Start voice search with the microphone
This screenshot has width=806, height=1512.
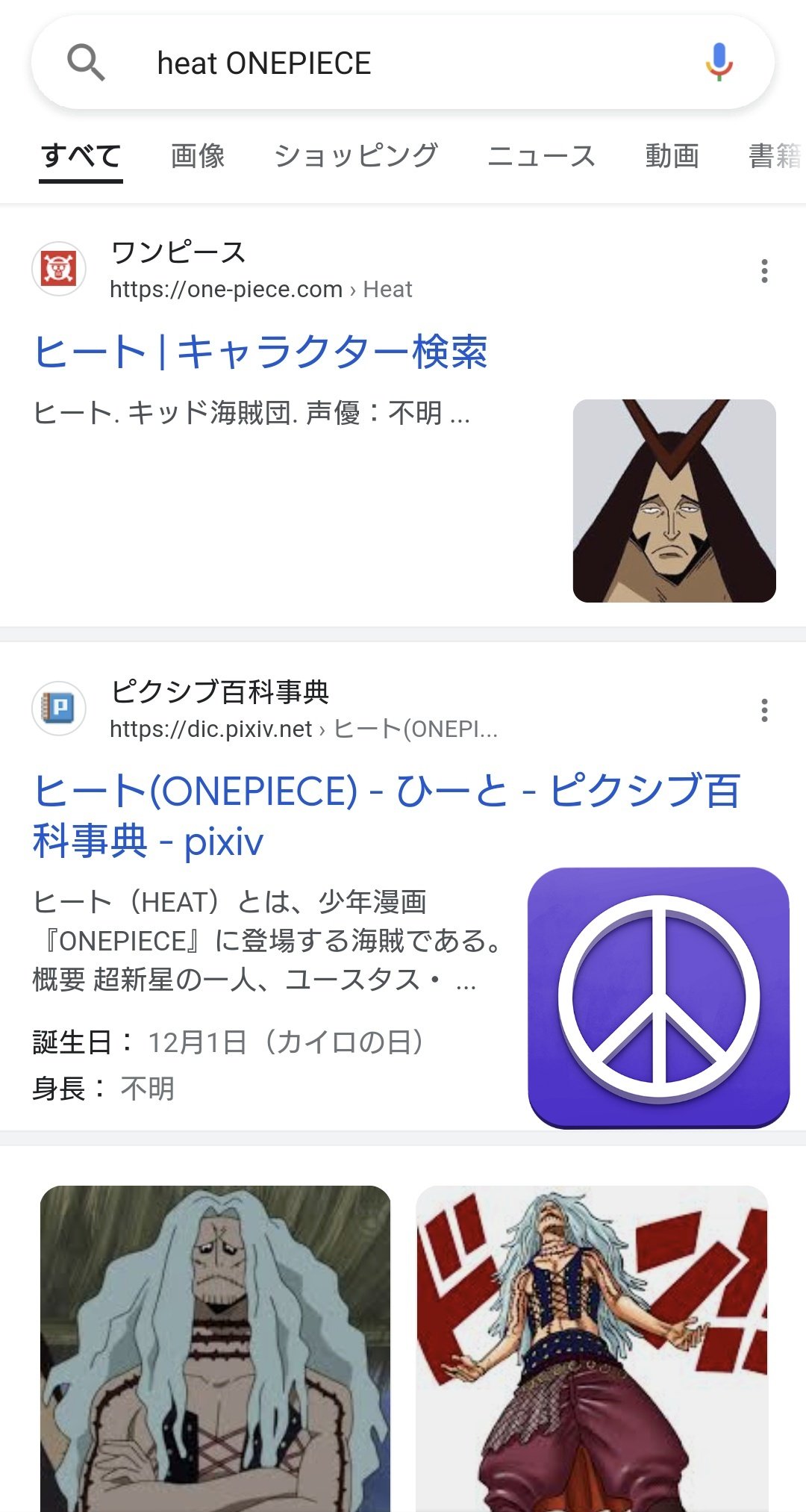pos(719,62)
